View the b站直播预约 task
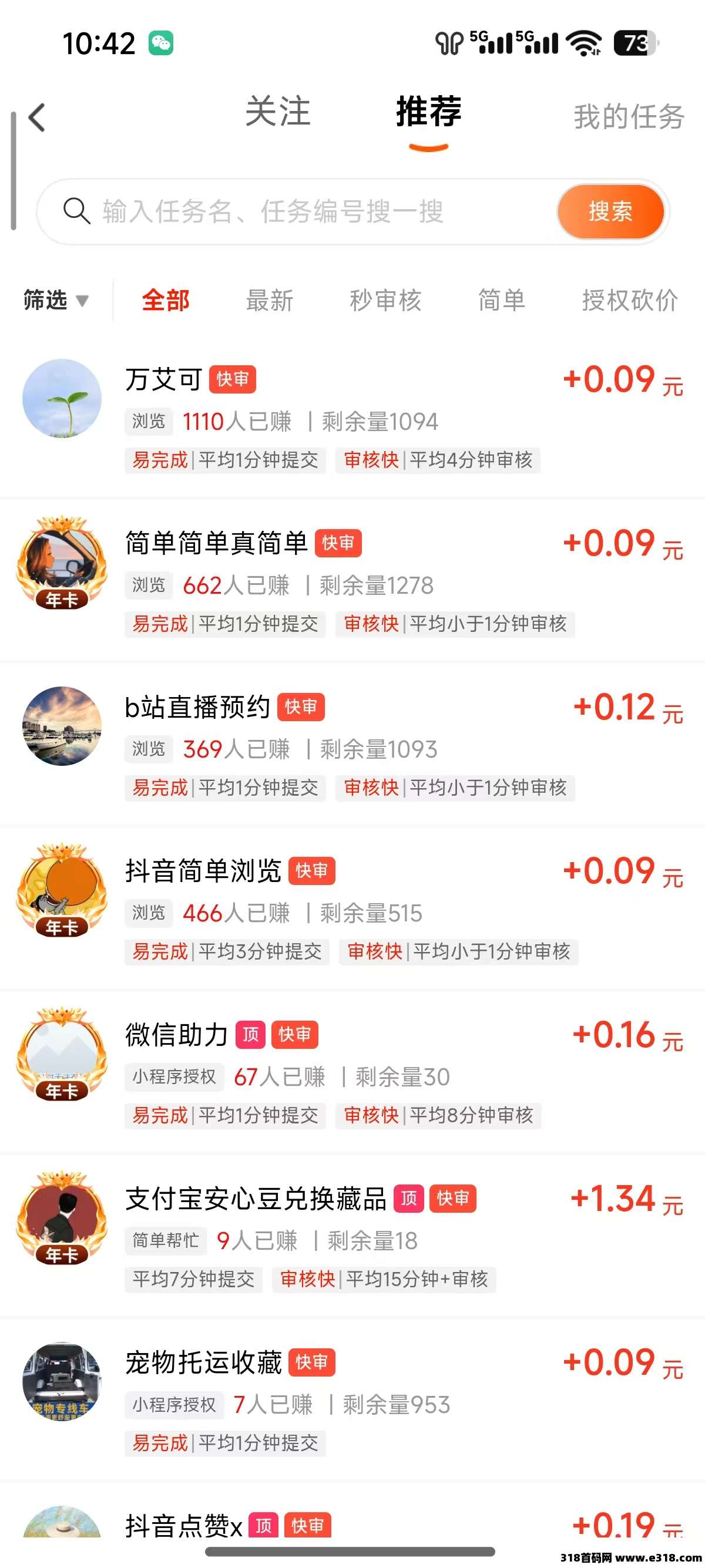The image size is (705, 1568). [x=197, y=707]
